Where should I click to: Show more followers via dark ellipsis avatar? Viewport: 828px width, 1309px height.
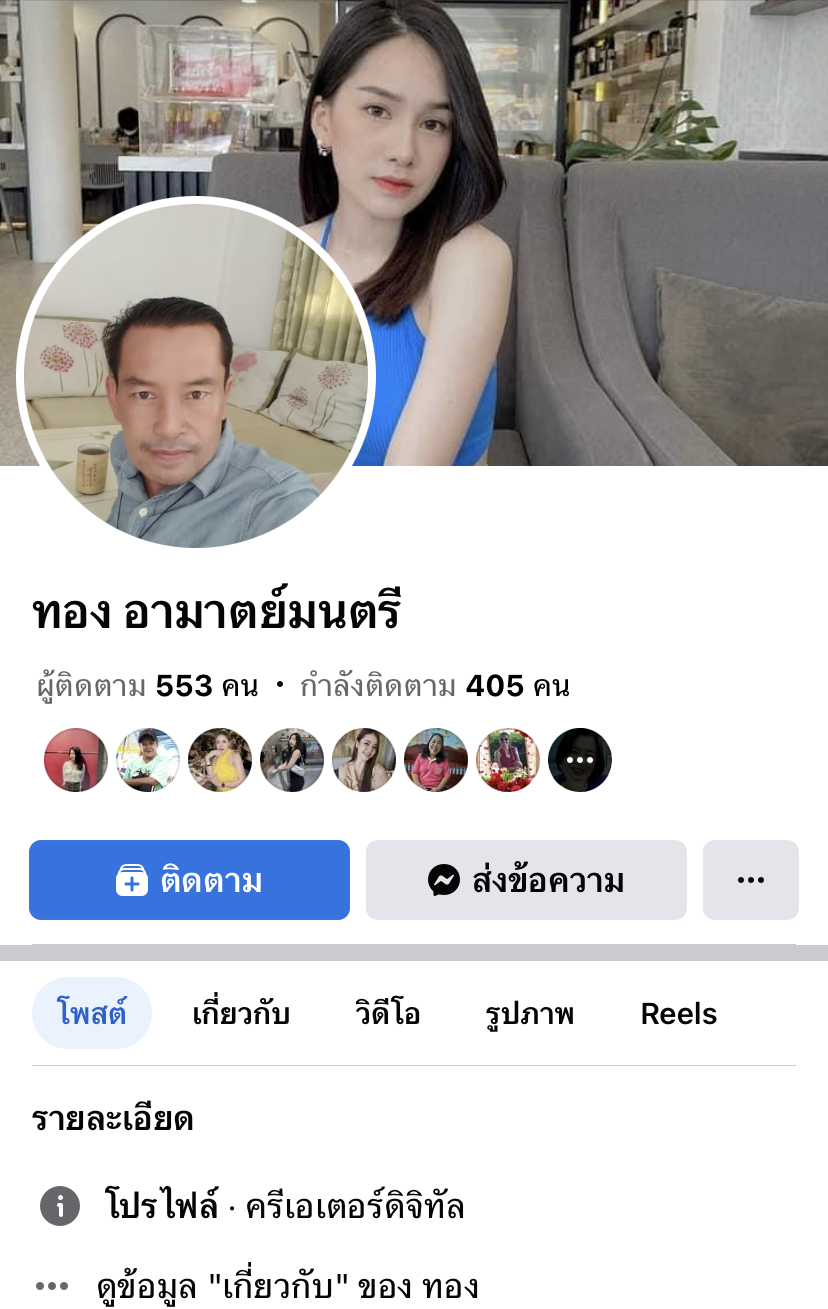[580, 760]
